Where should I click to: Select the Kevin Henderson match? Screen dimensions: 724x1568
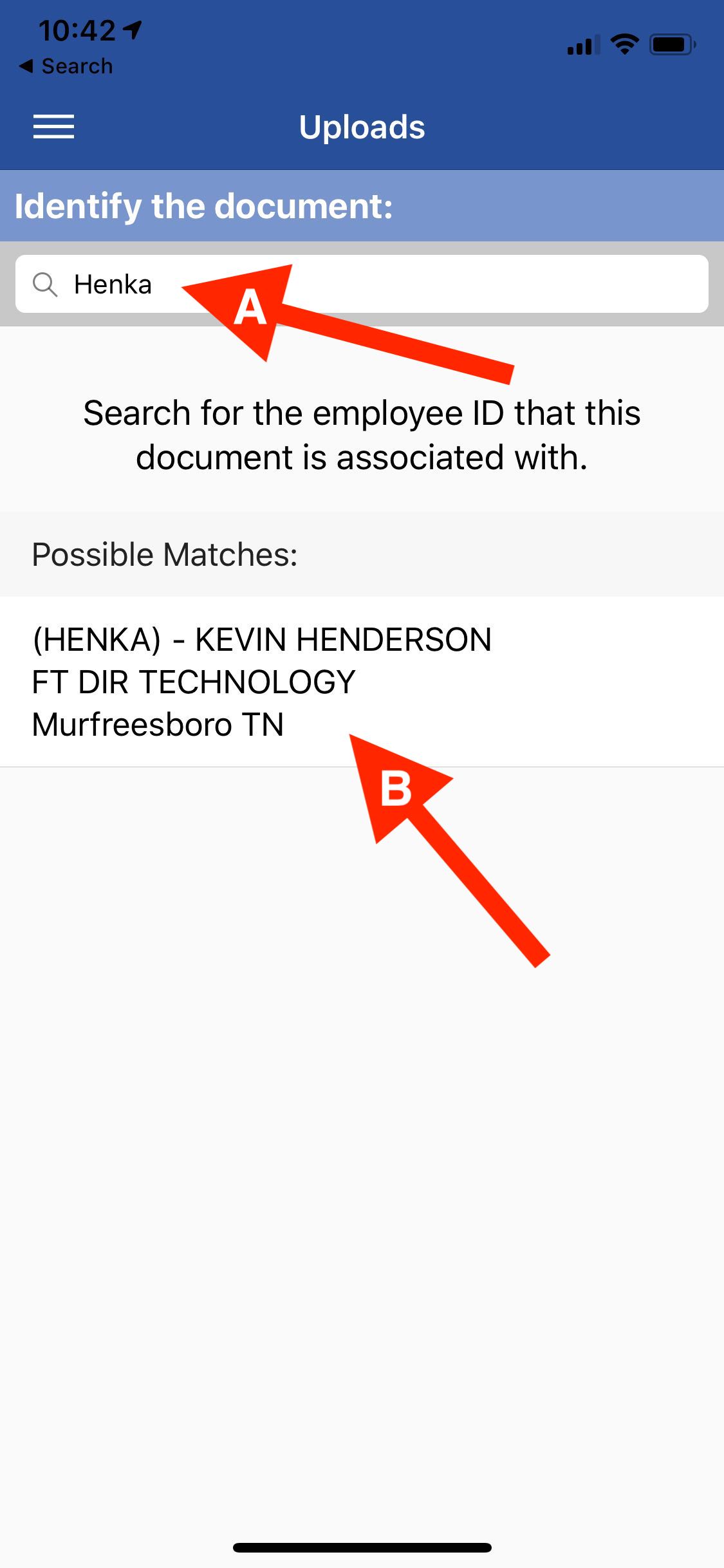click(x=362, y=682)
